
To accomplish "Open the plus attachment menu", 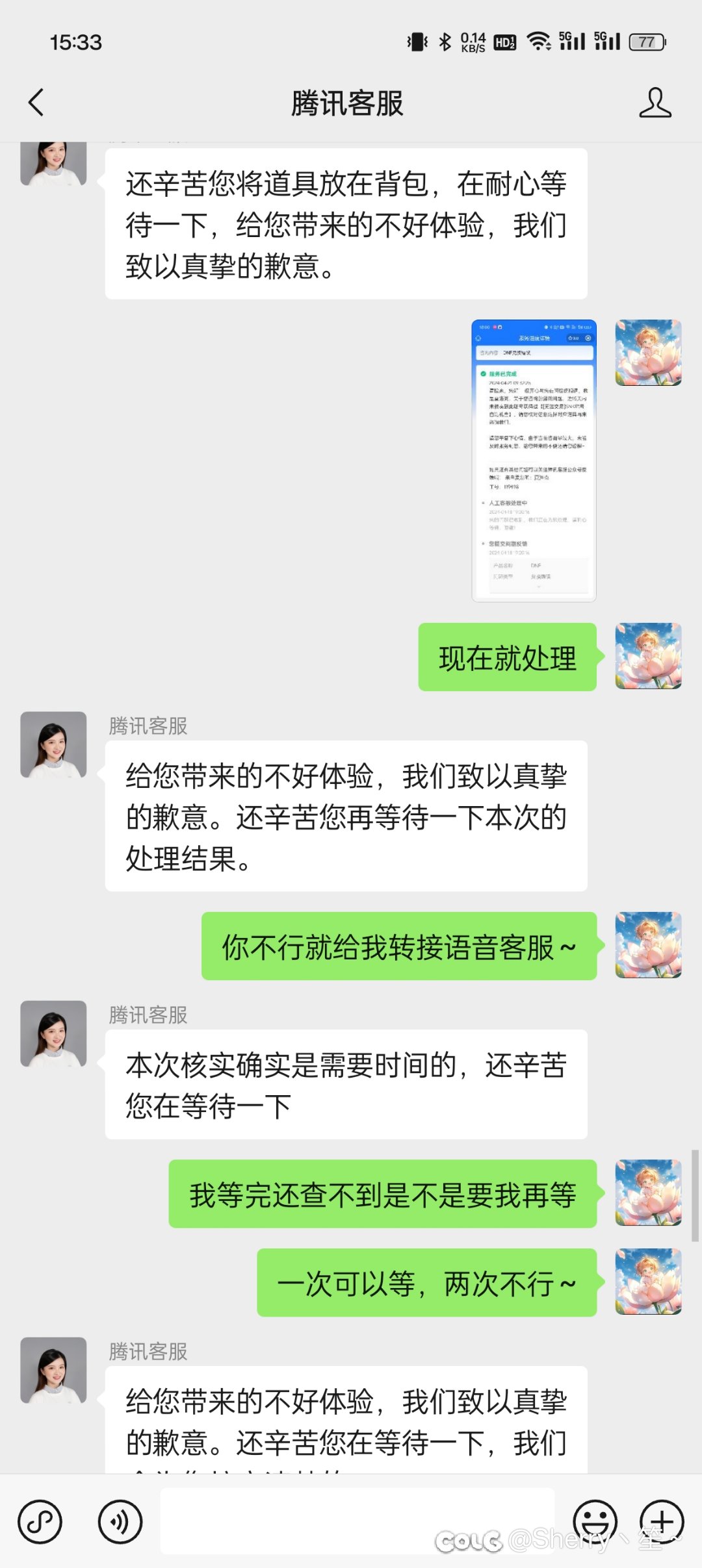I will pos(662,1521).
